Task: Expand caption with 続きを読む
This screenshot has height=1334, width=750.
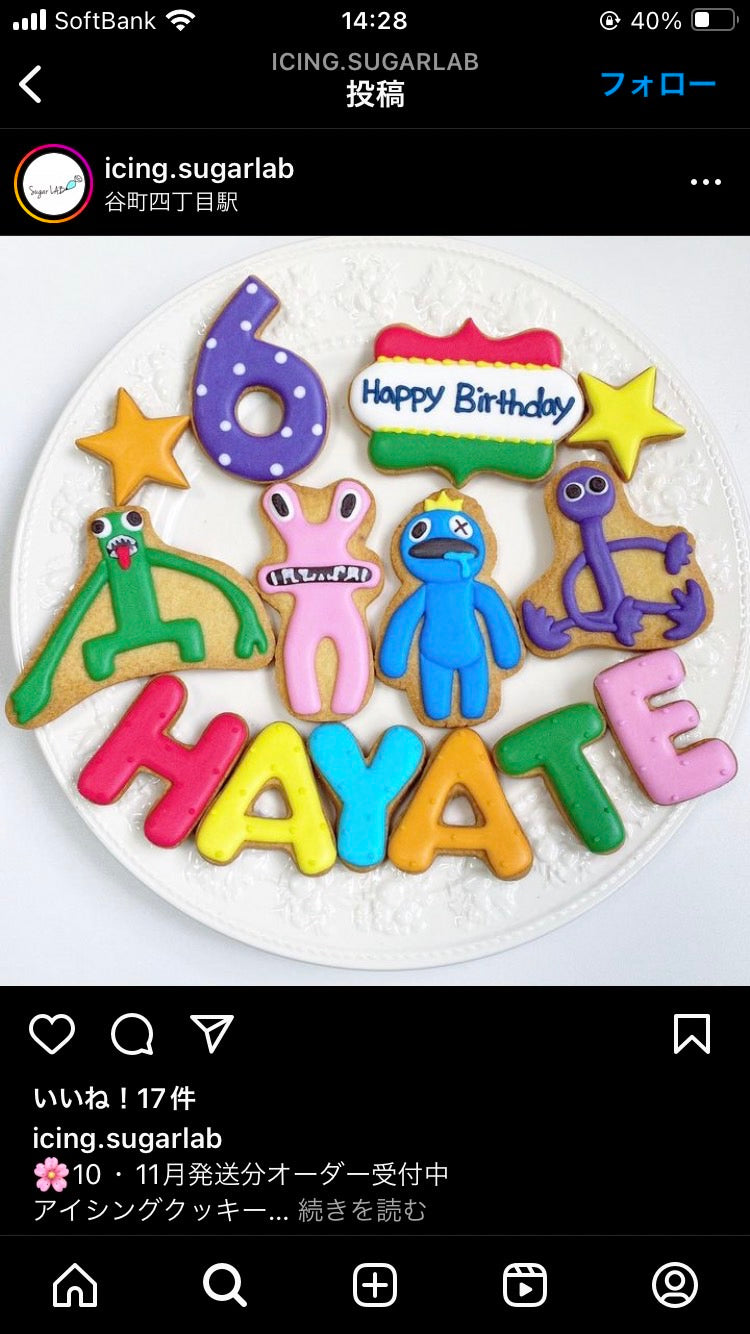Action: point(362,1210)
